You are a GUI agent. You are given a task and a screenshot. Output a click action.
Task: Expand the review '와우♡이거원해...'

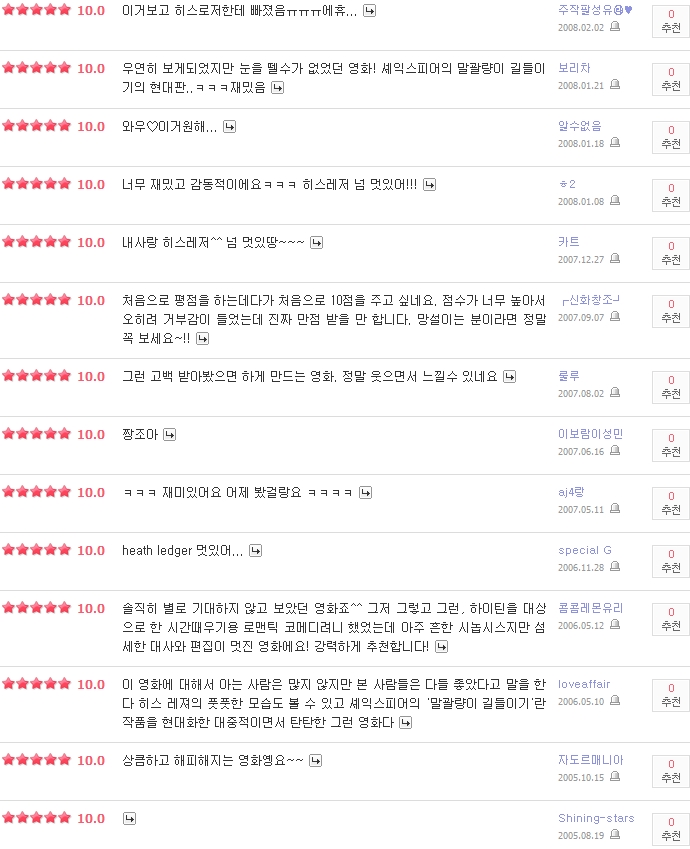[229, 127]
